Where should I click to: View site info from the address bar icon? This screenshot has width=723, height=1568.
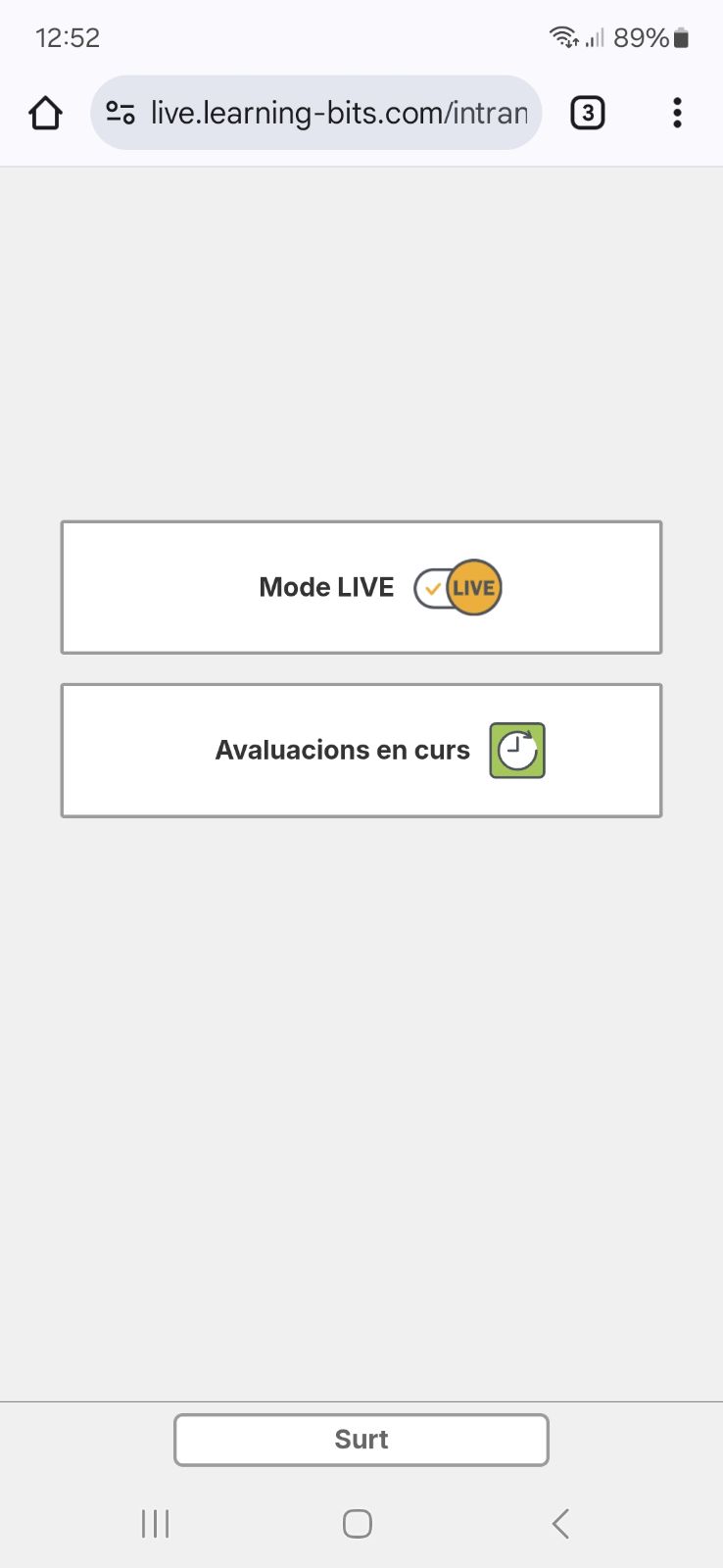[120, 114]
